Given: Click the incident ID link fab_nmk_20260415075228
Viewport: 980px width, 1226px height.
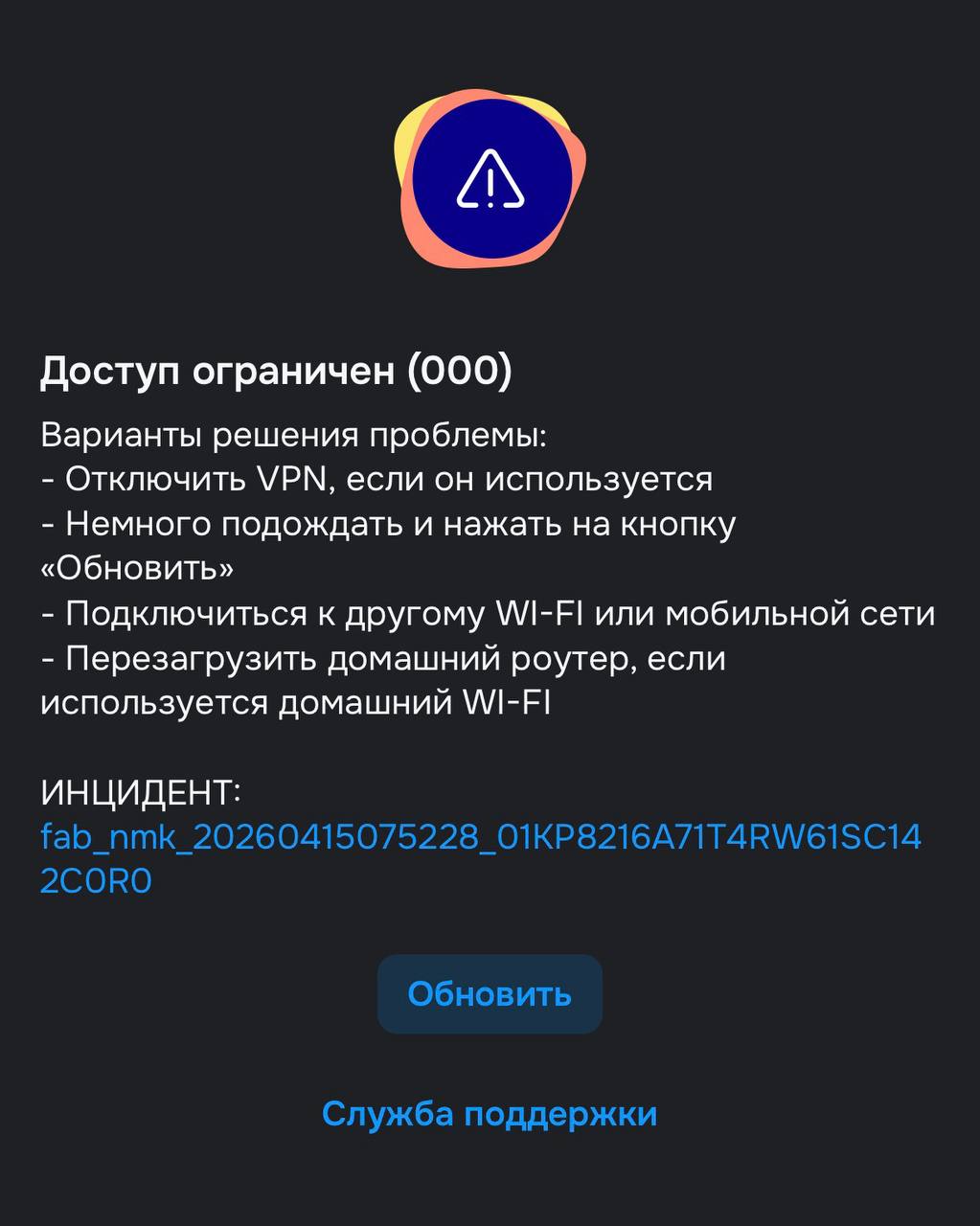Looking at the screenshot, I should click(x=479, y=840).
